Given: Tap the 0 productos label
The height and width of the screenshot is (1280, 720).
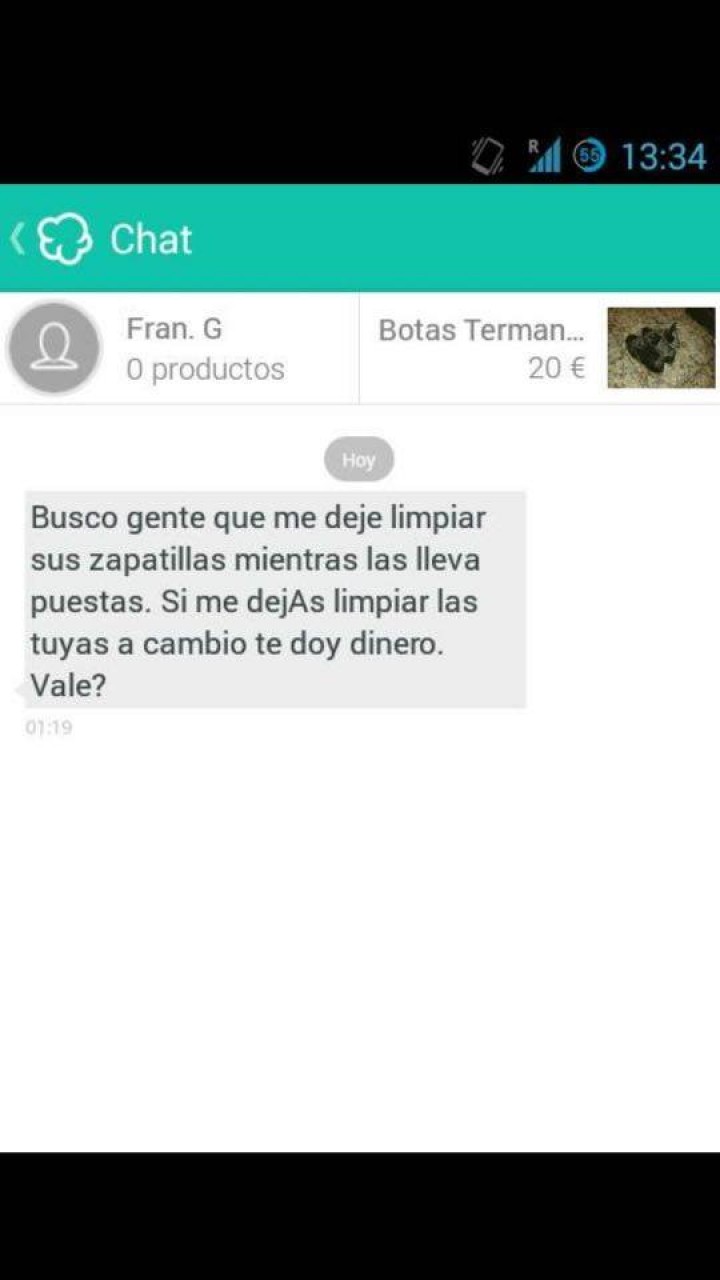Looking at the screenshot, I should pyautogui.click(x=204, y=369).
